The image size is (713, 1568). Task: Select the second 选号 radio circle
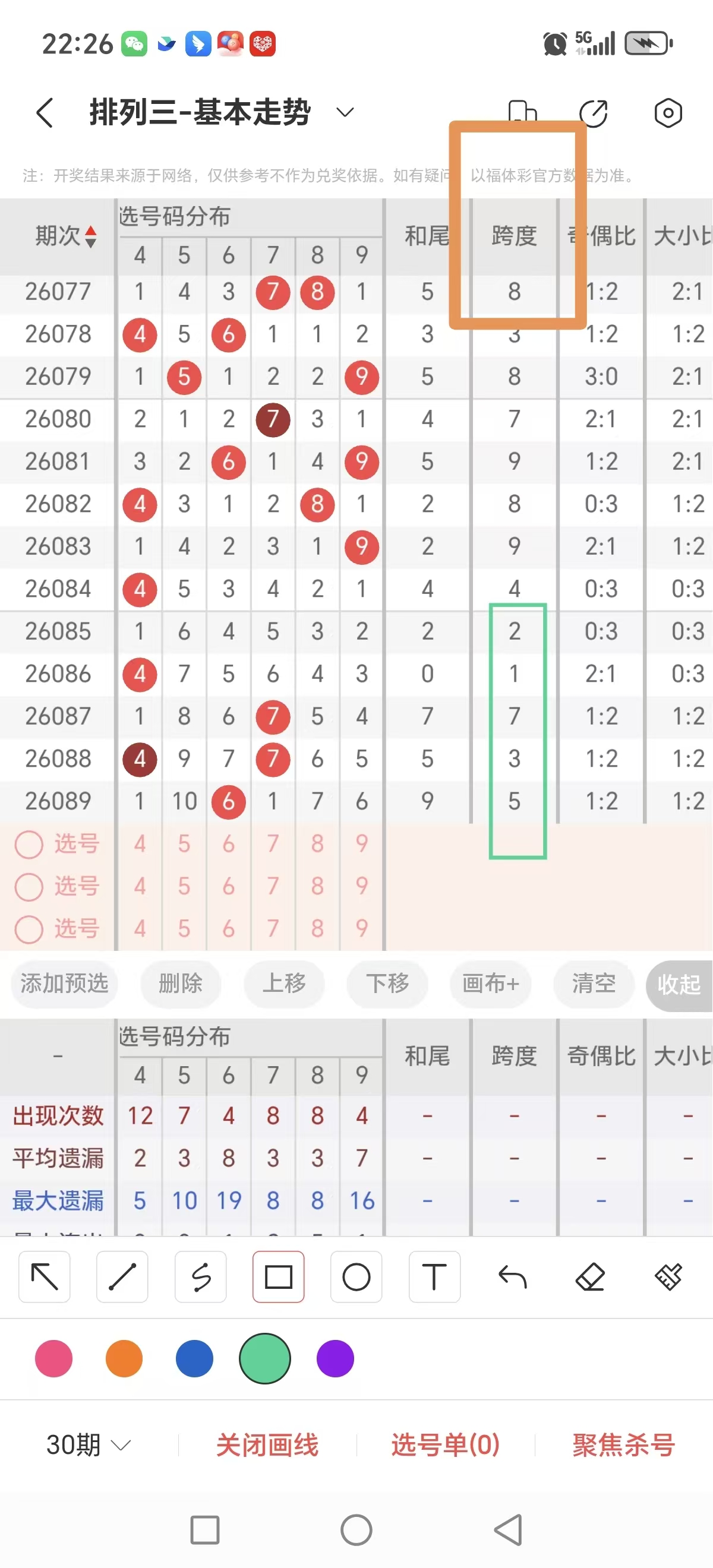coord(29,887)
